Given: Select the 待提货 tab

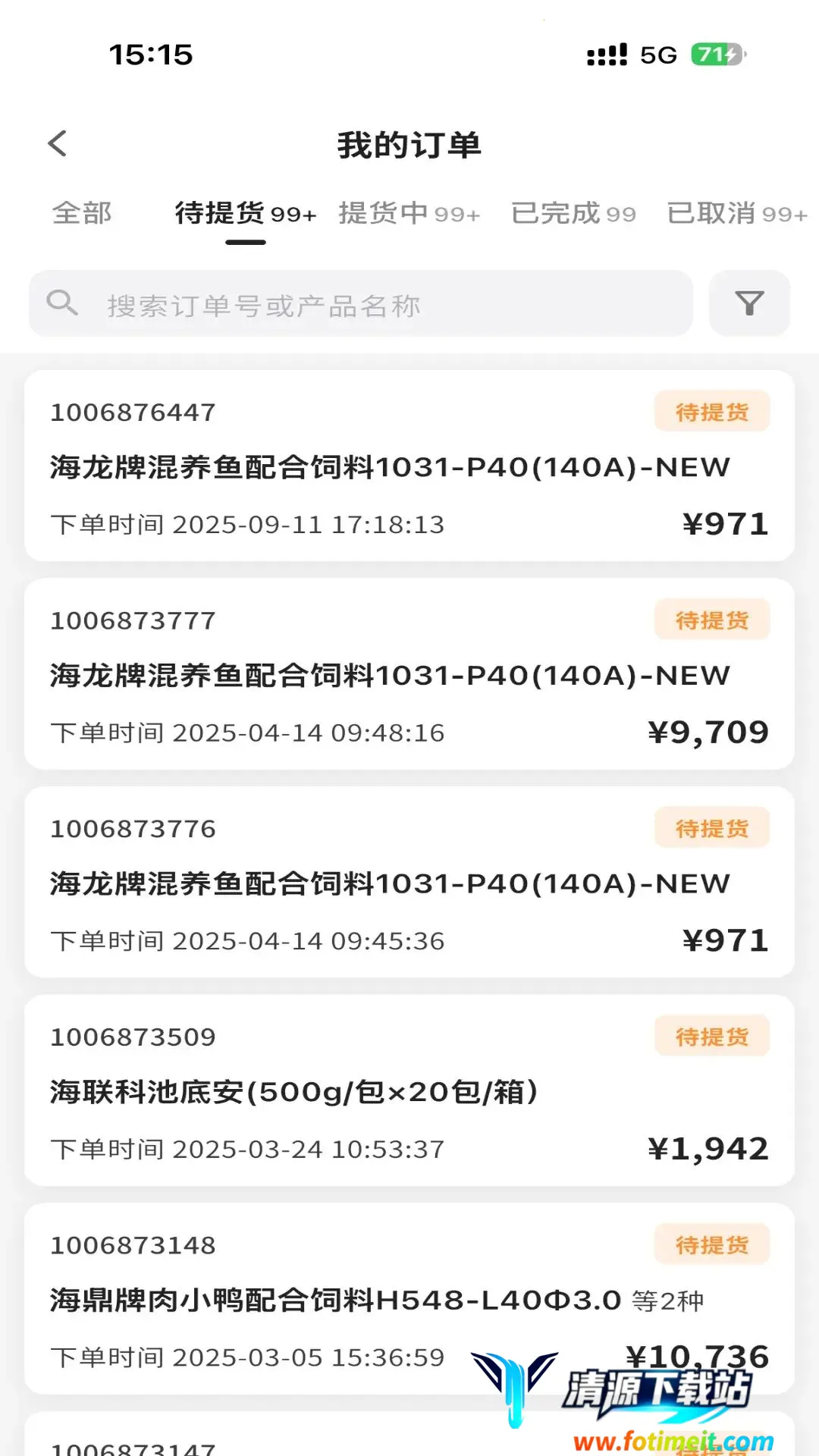Looking at the screenshot, I should tap(246, 213).
